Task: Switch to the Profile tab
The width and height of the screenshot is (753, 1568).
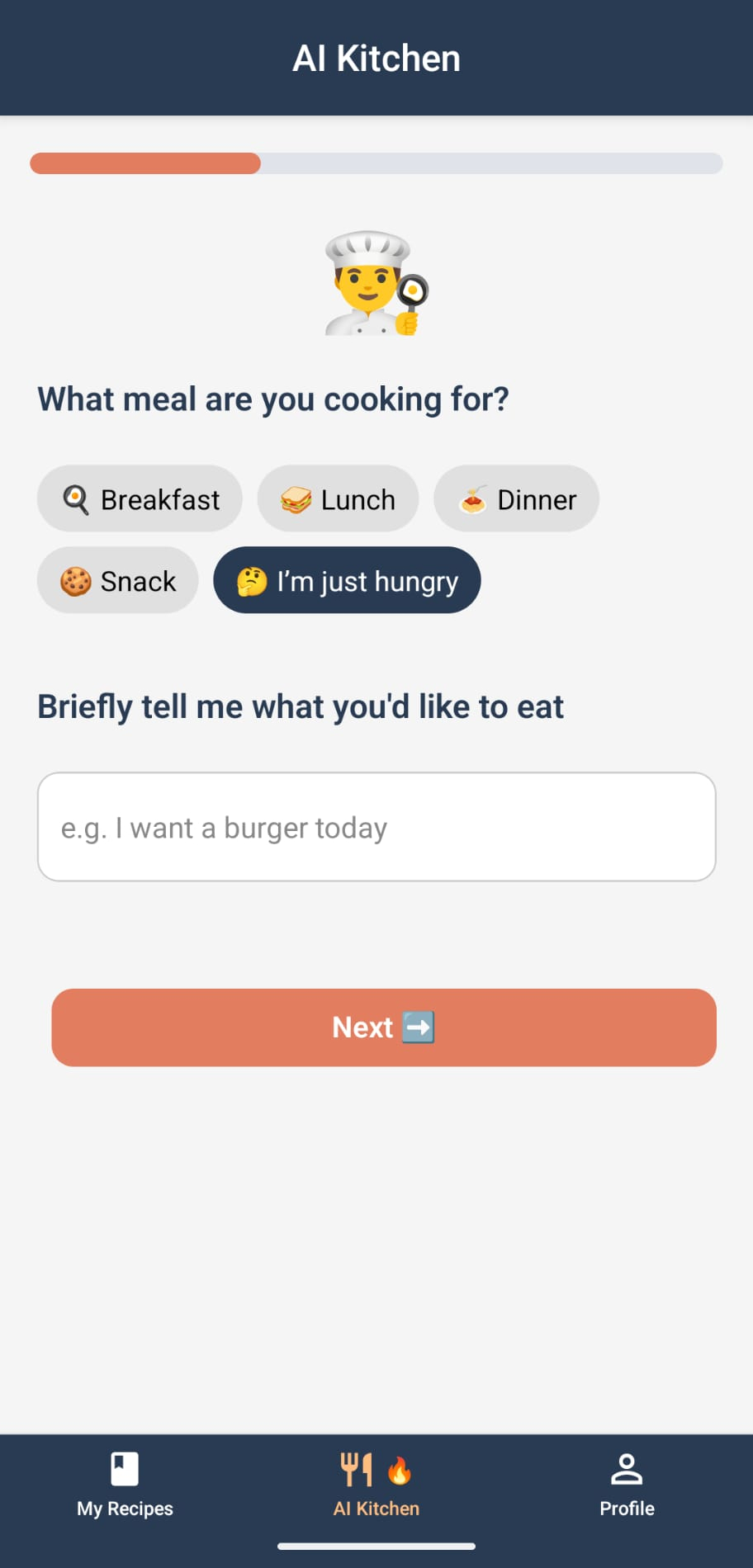Action: click(626, 1485)
